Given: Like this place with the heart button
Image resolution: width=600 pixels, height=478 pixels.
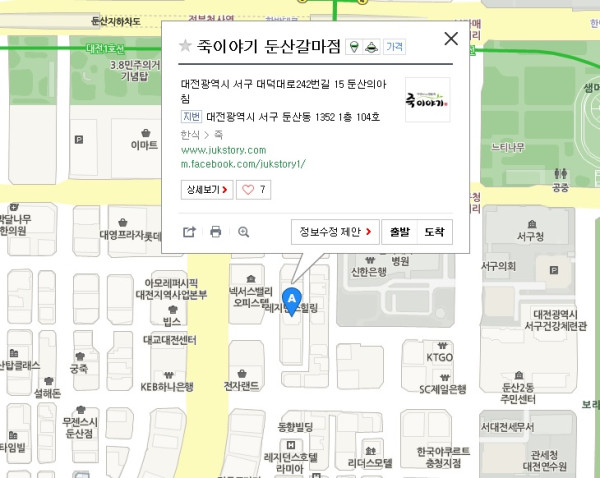Looking at the screenshot, I should click(255, 189).
